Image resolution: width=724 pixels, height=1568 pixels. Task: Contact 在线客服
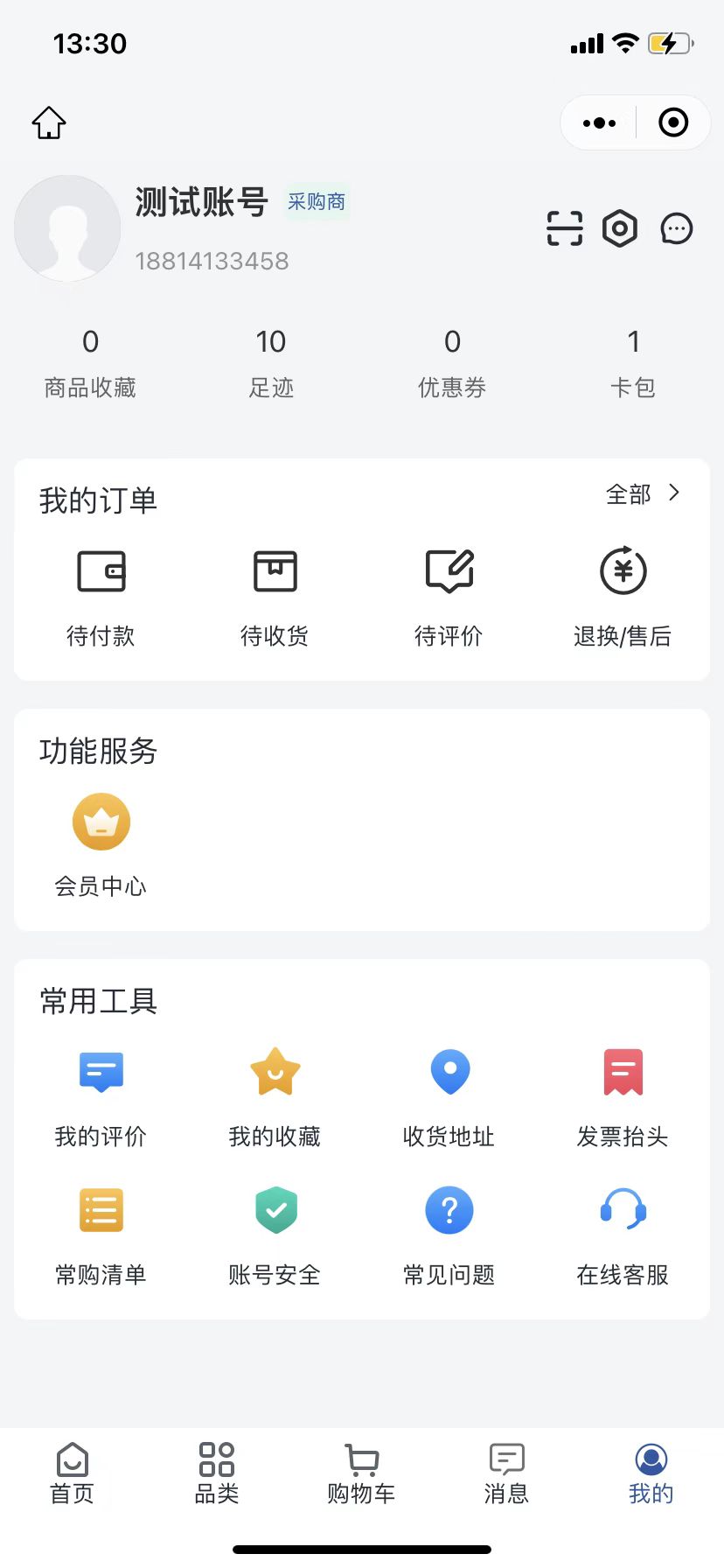[x=623, y=1237]
